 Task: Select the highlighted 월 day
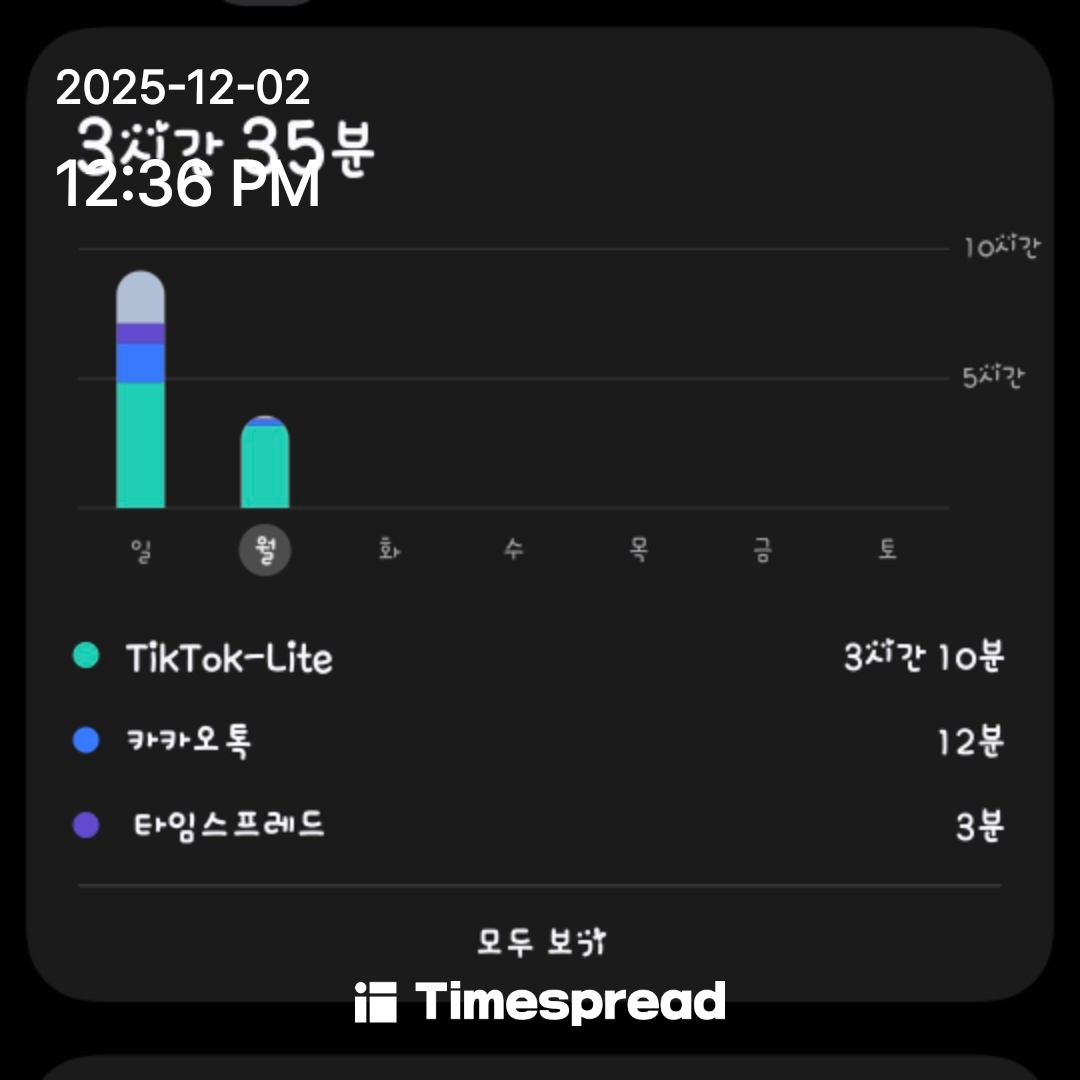click(x=265, y=550)
